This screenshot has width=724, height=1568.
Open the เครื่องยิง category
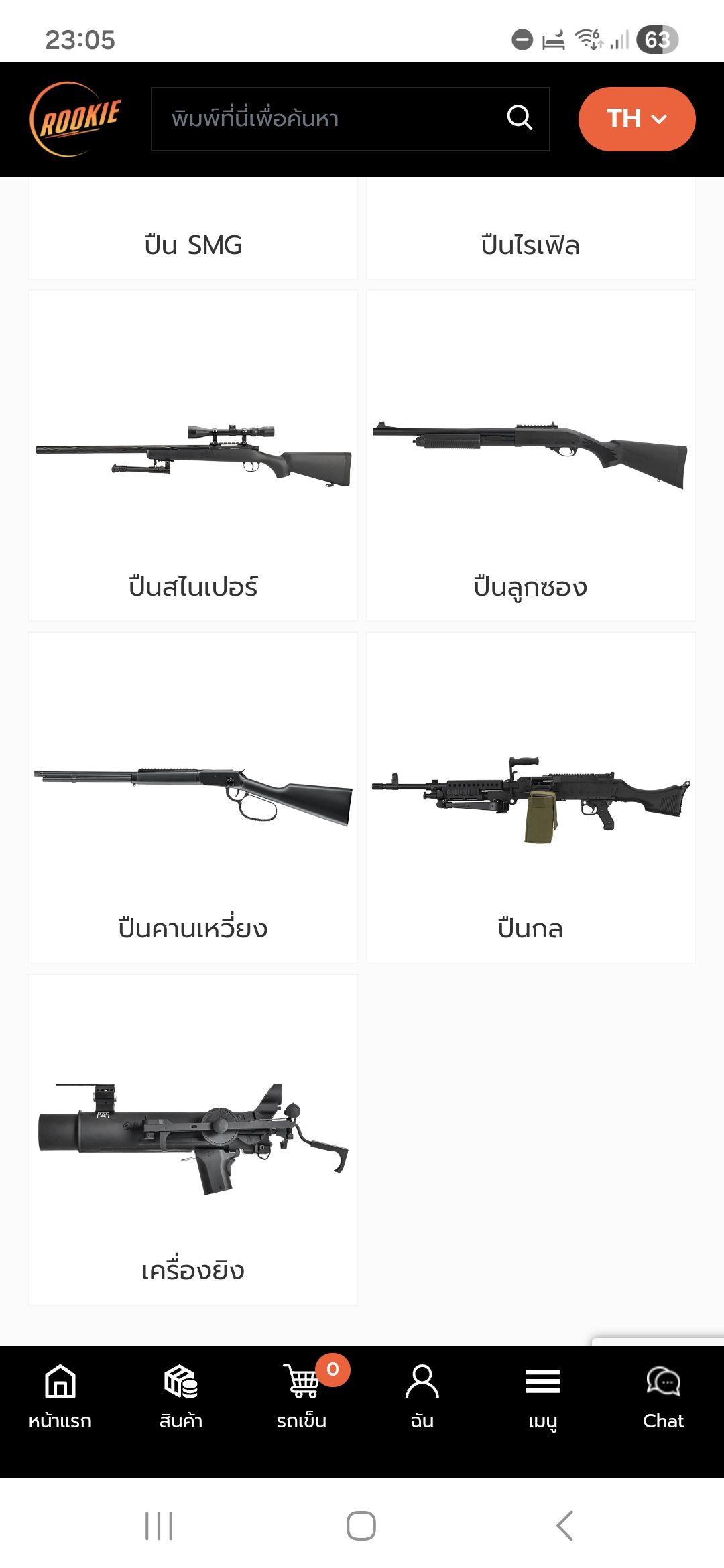[193, 1139]
